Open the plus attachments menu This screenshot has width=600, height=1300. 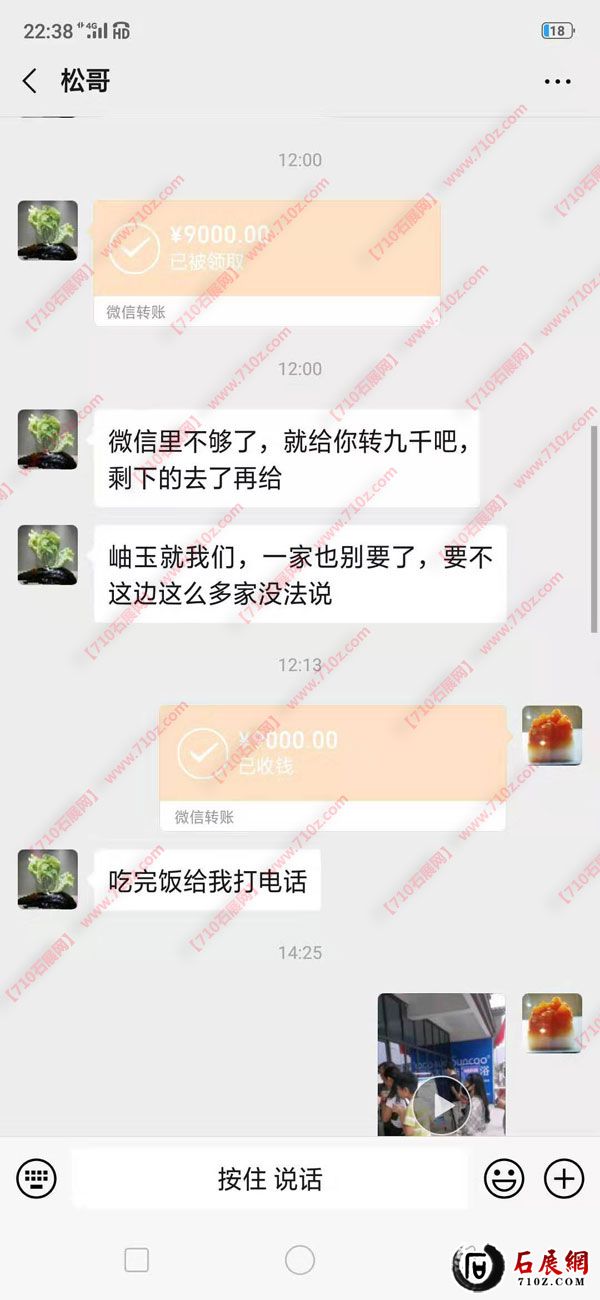[564, 1179]
